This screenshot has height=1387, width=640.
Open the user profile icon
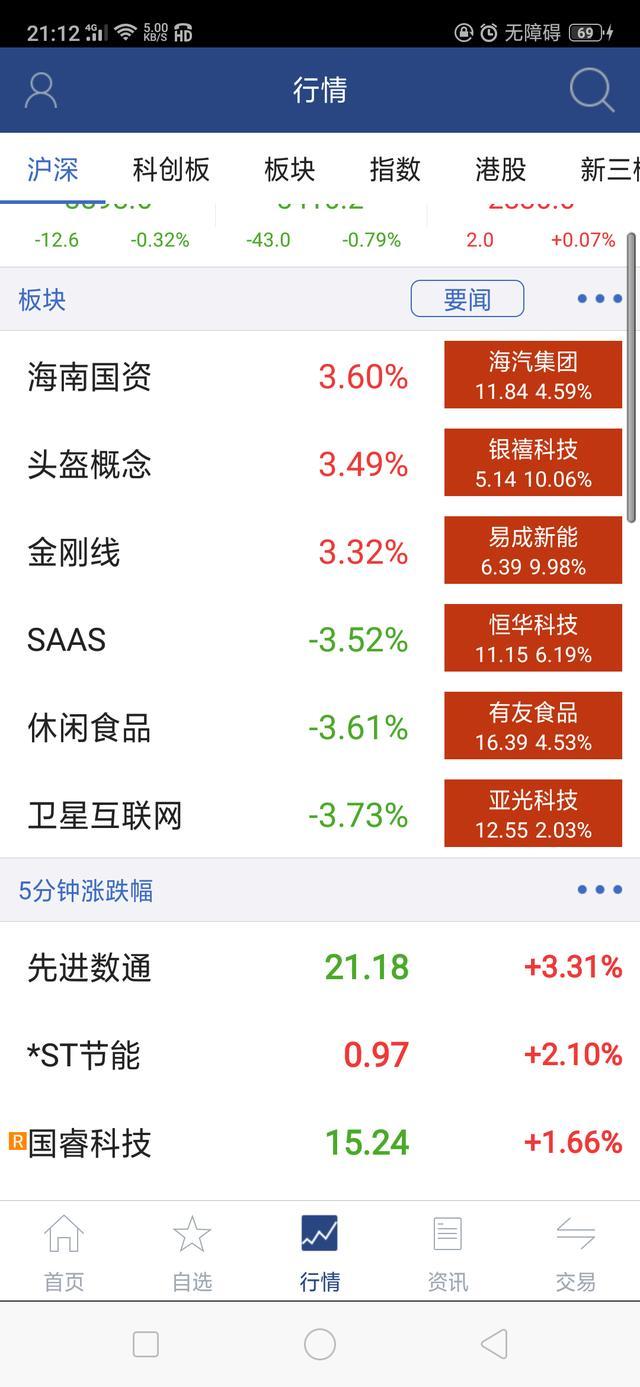pos(41,90)
